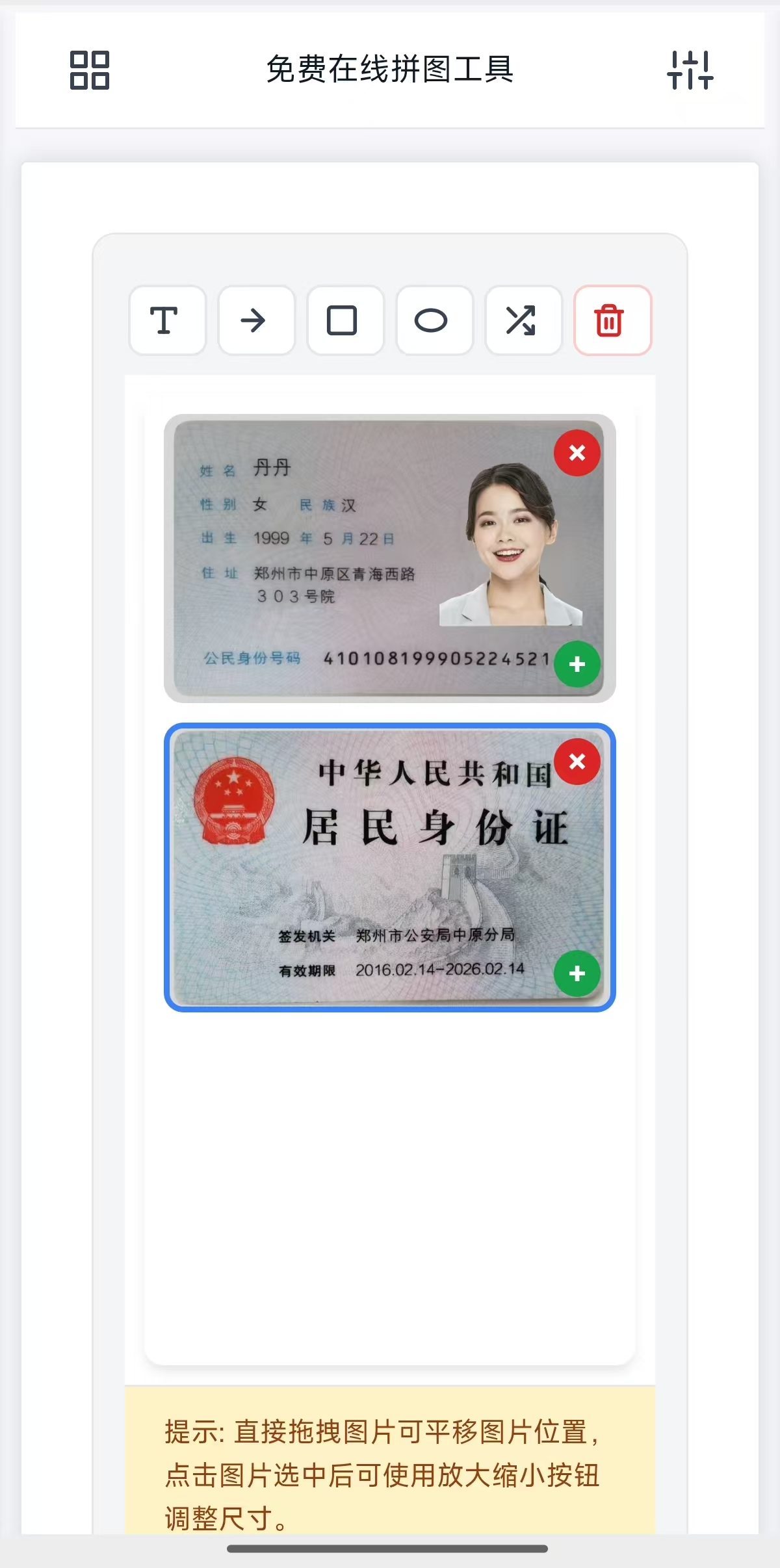
Task: Select the text tool
Action: [x=167, y=322]
